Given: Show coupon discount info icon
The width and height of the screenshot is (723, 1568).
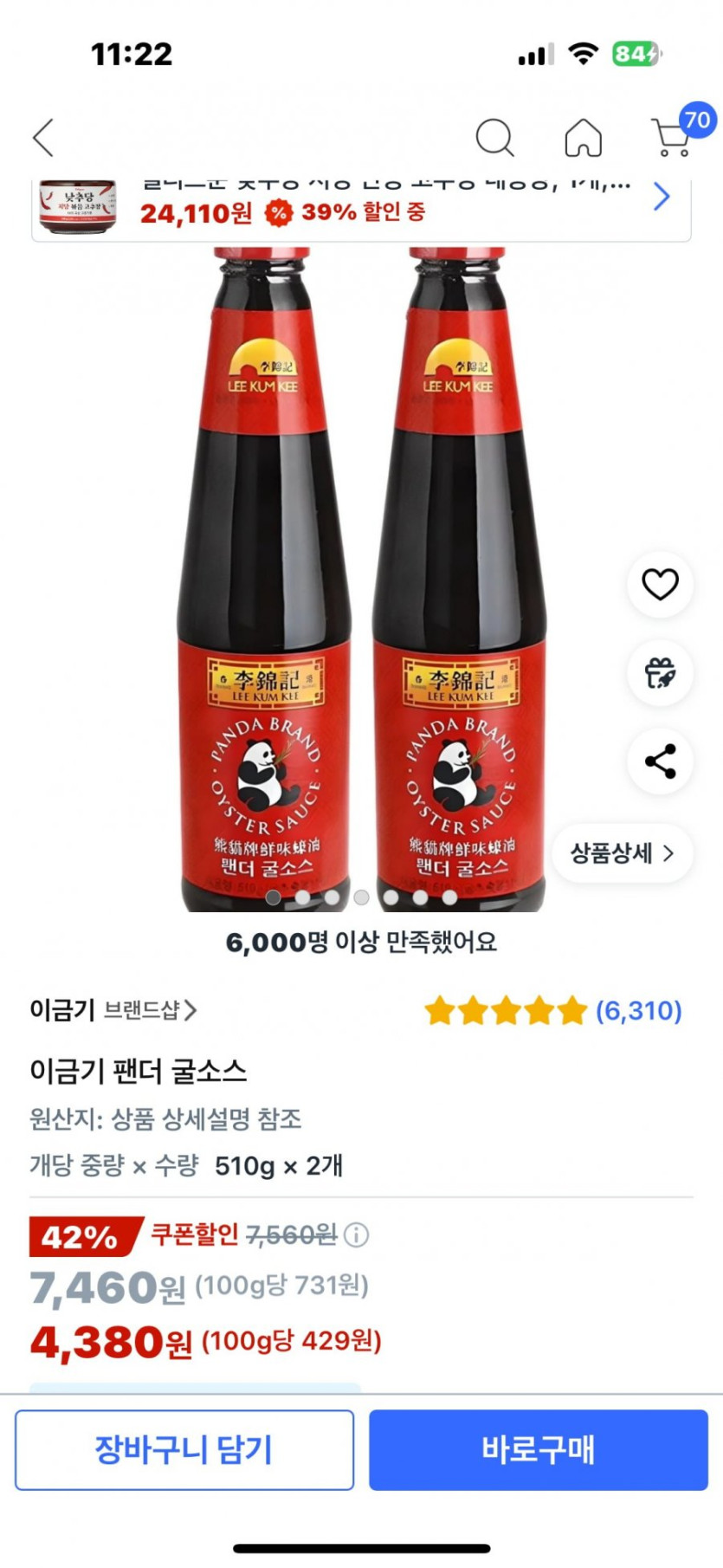Looking at the screenshot, I should point(356,1234).
